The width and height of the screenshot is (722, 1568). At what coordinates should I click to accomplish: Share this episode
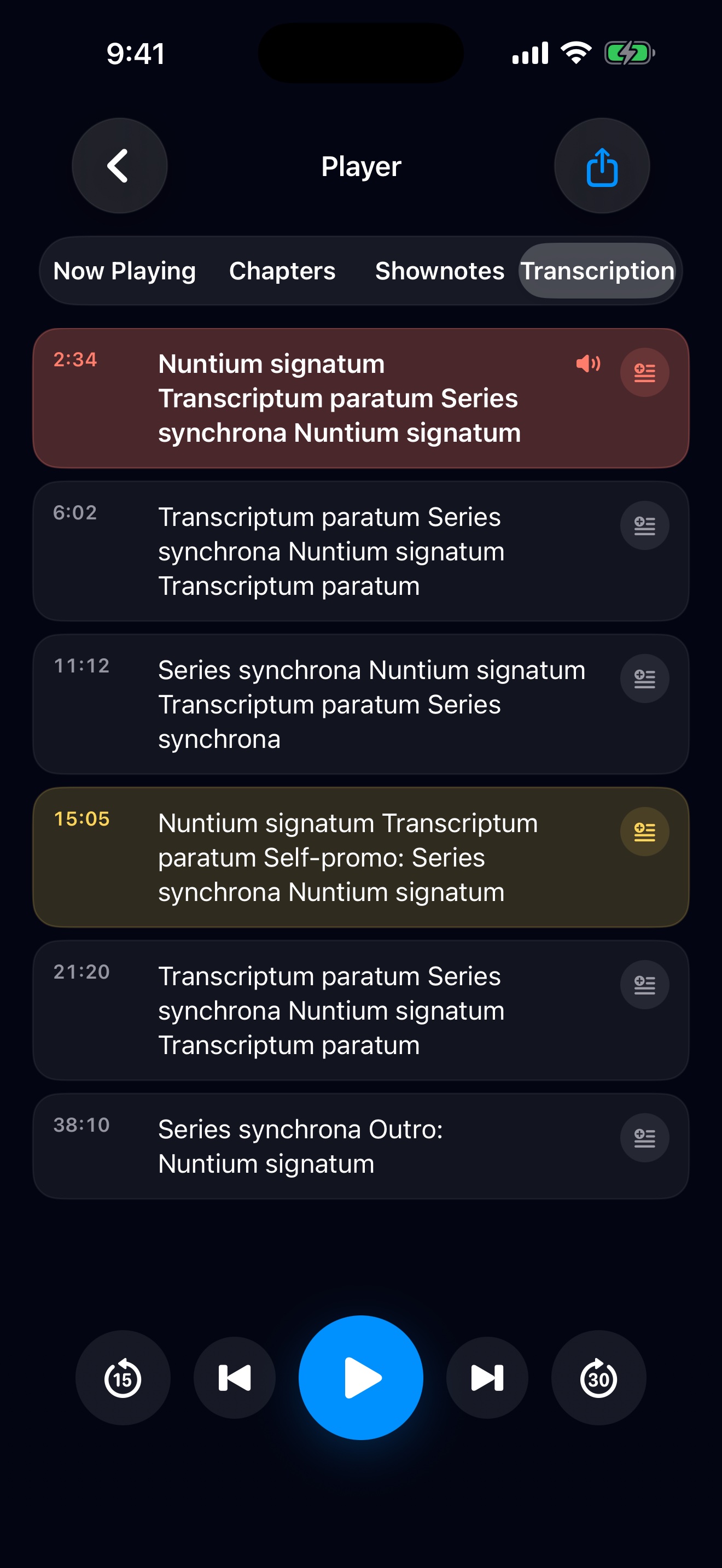602,166
